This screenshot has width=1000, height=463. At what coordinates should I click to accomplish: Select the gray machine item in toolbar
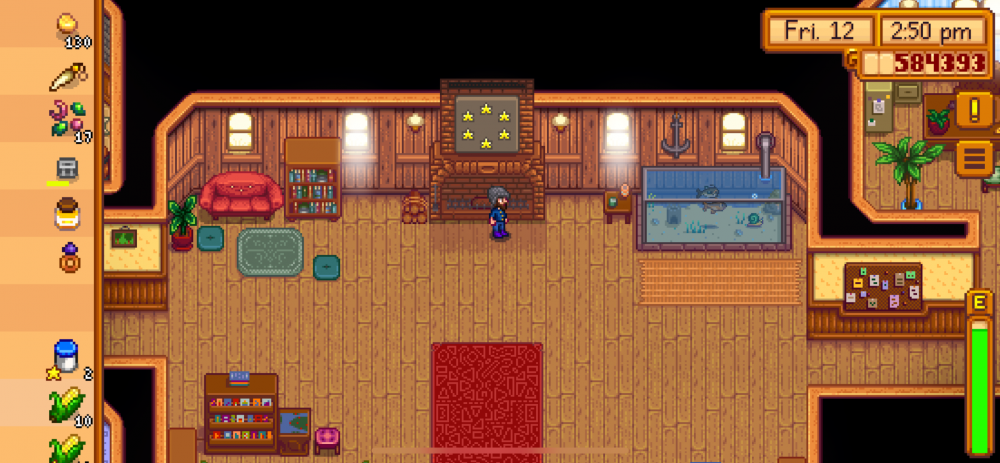pyautogui.click(x=66, y=167)
